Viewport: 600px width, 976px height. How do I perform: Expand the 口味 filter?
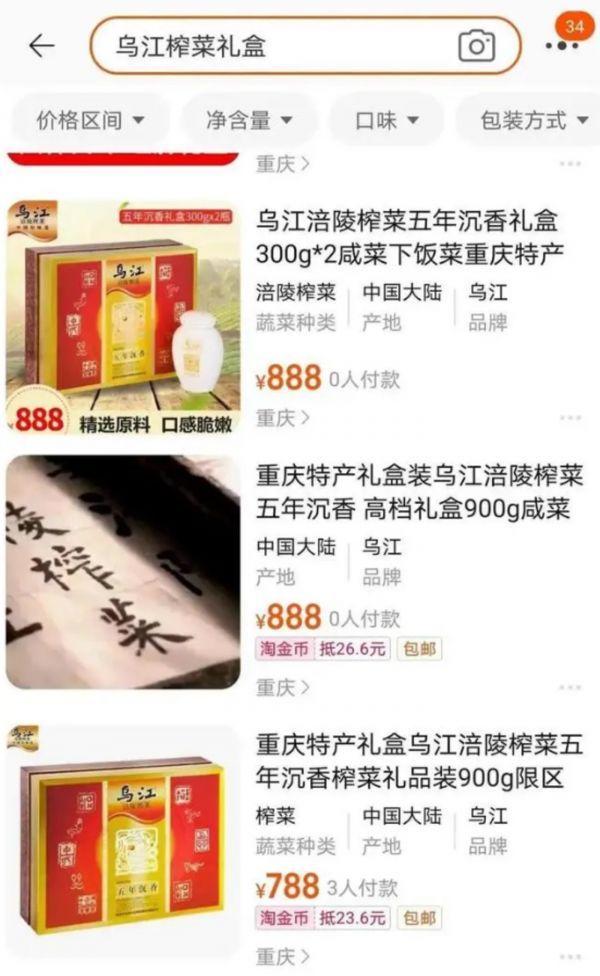387,121
